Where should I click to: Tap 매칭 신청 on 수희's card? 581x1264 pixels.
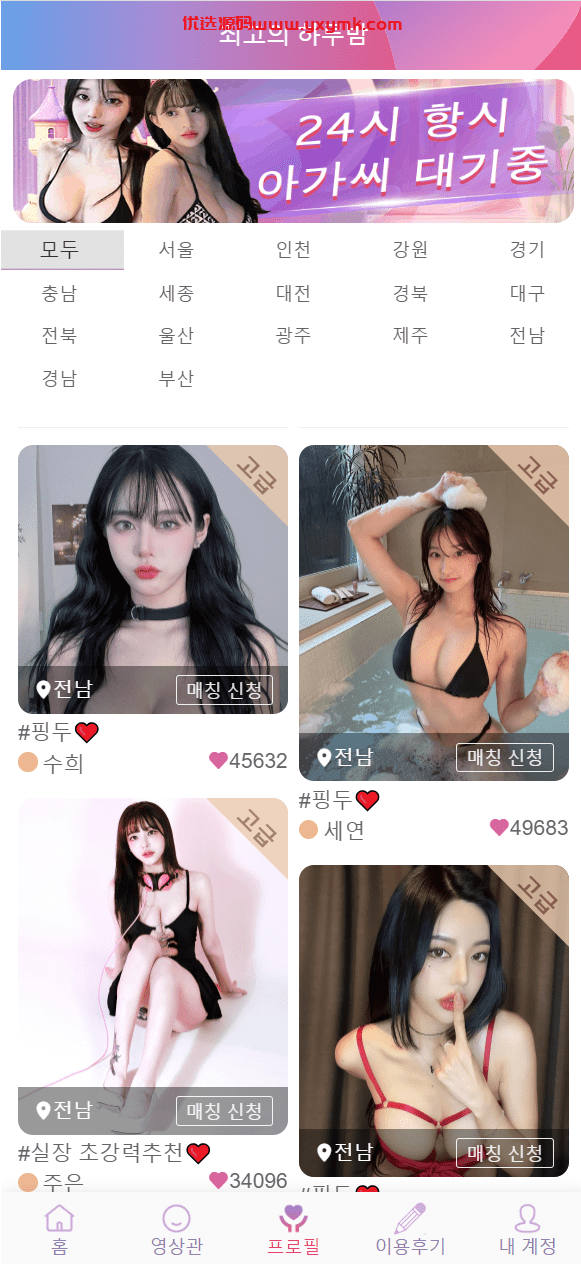click(224, 690)
